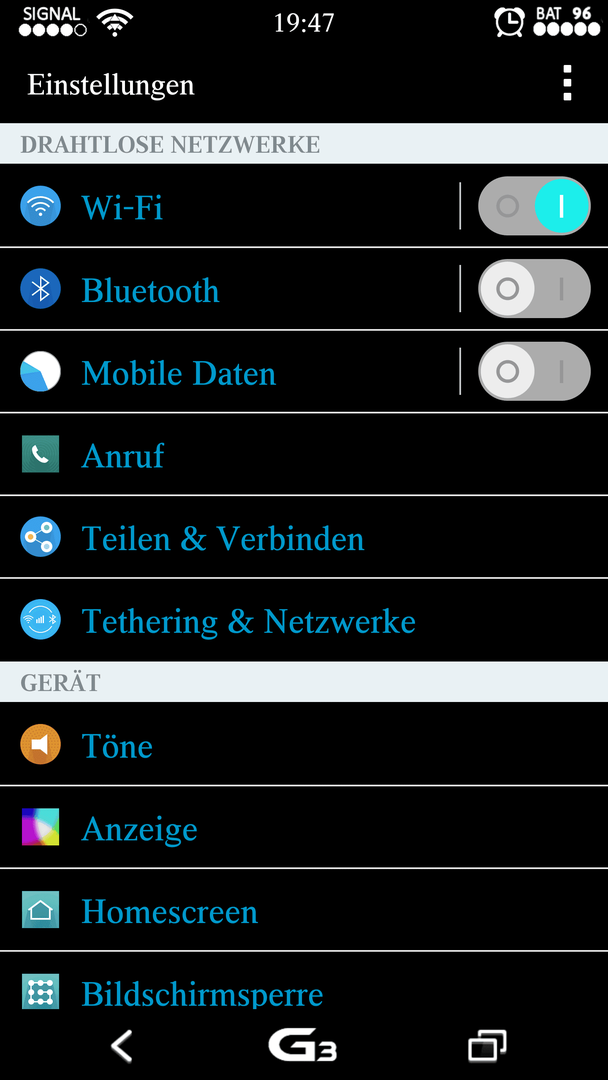Open the Anruf settings

[304, 454]
